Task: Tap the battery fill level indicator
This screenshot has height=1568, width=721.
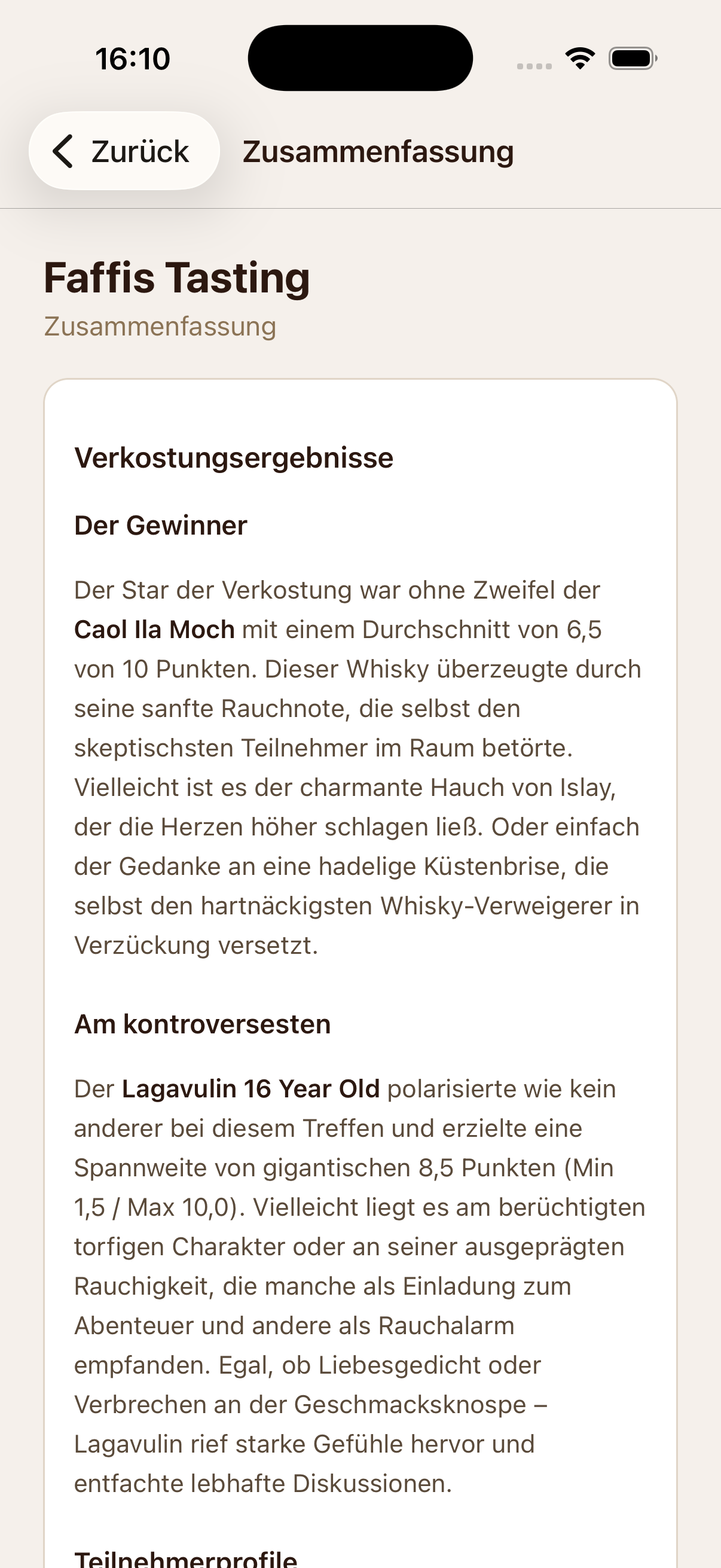Action: (631, 59)
